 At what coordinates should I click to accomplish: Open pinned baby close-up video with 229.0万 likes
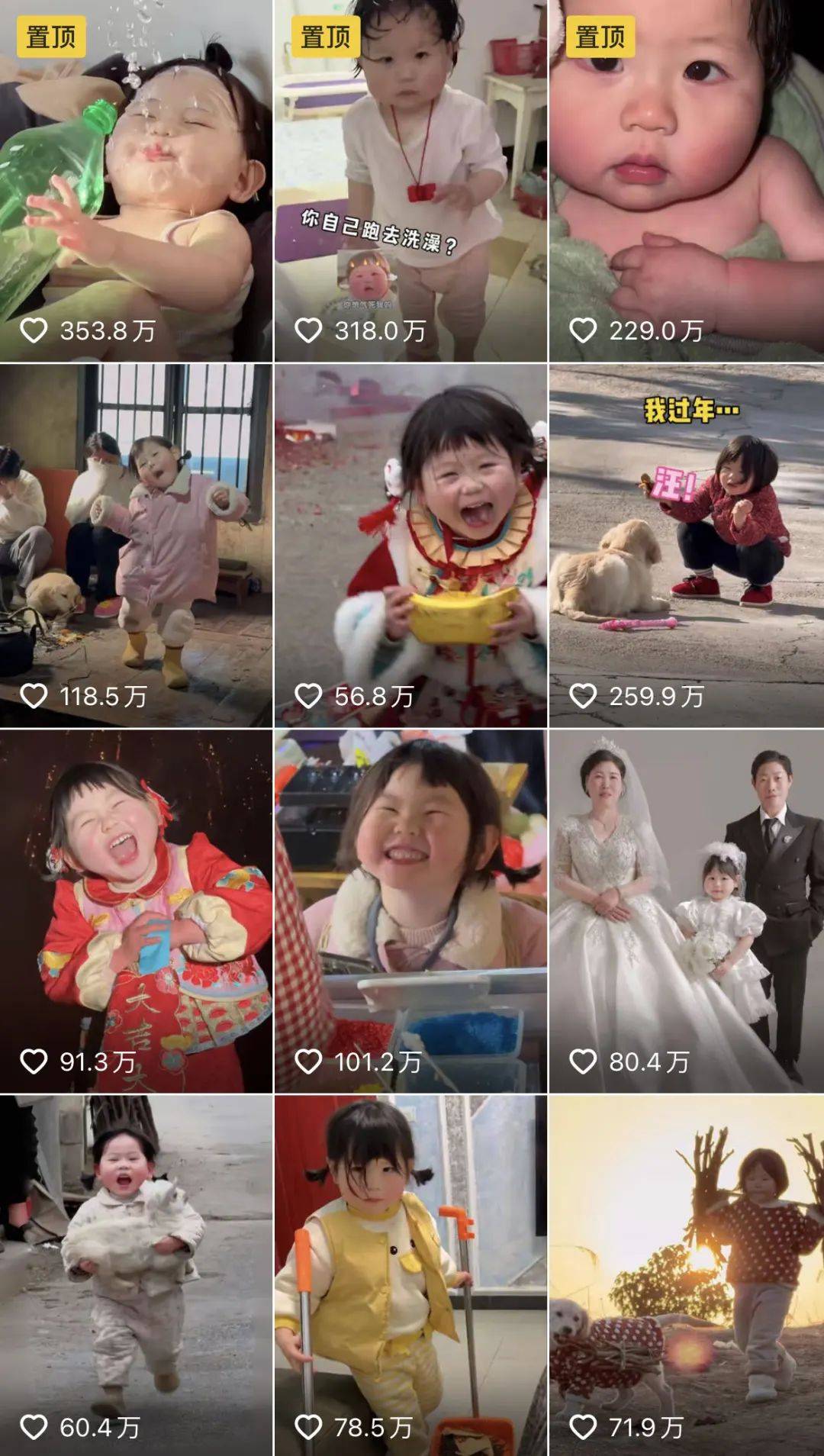tap(686, 181)
